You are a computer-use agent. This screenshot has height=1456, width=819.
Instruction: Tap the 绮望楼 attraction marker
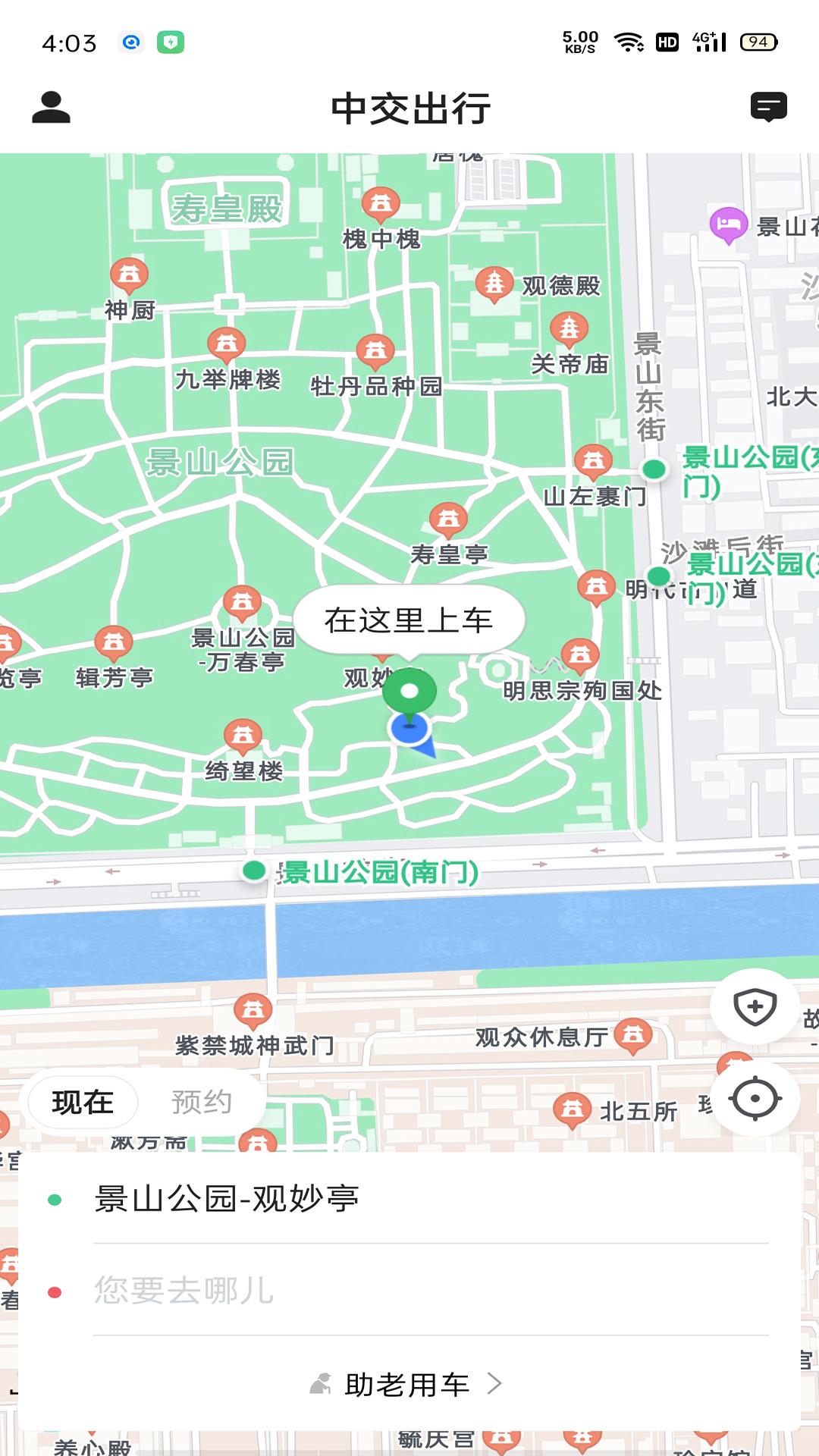coord(243,736)
